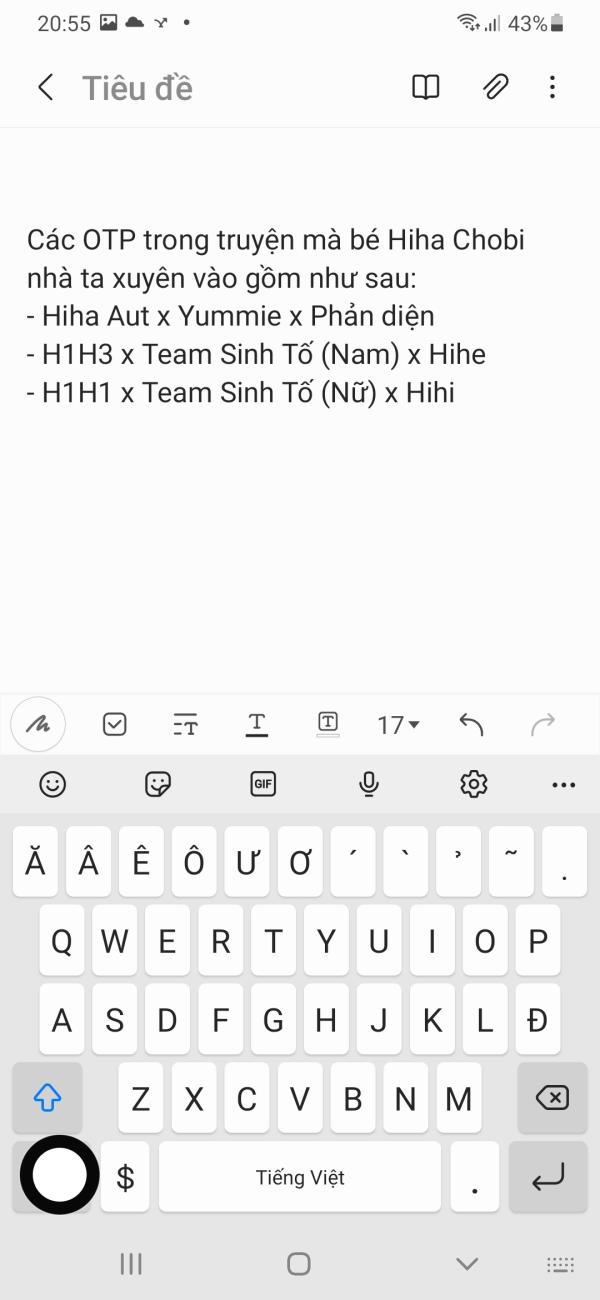Viewport: 600px width, 1300px height.
Task: Tap the Tiếng Việt space bar
Action: (x=300, y=1177)
